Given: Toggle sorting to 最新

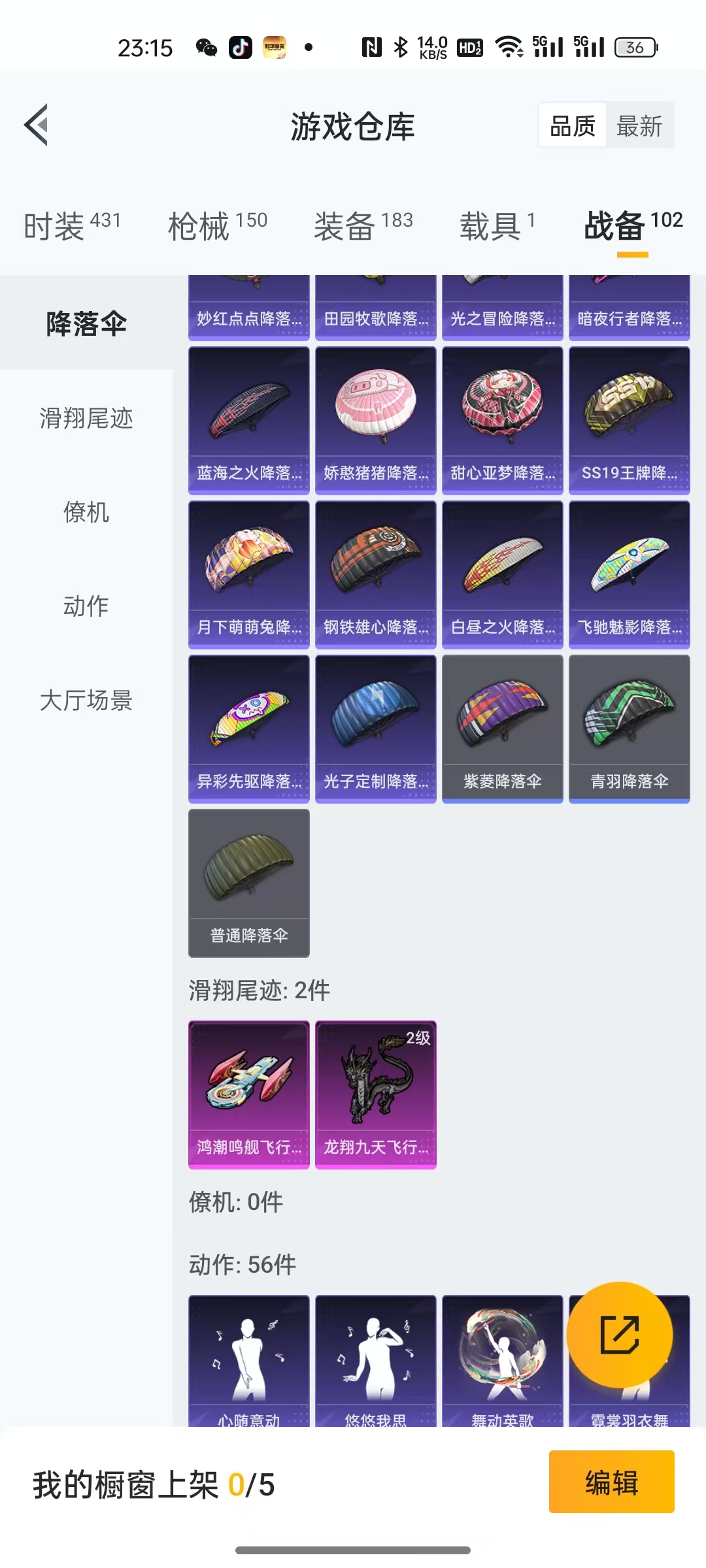Looking at the screenshot, I should (x=639, y=125).
